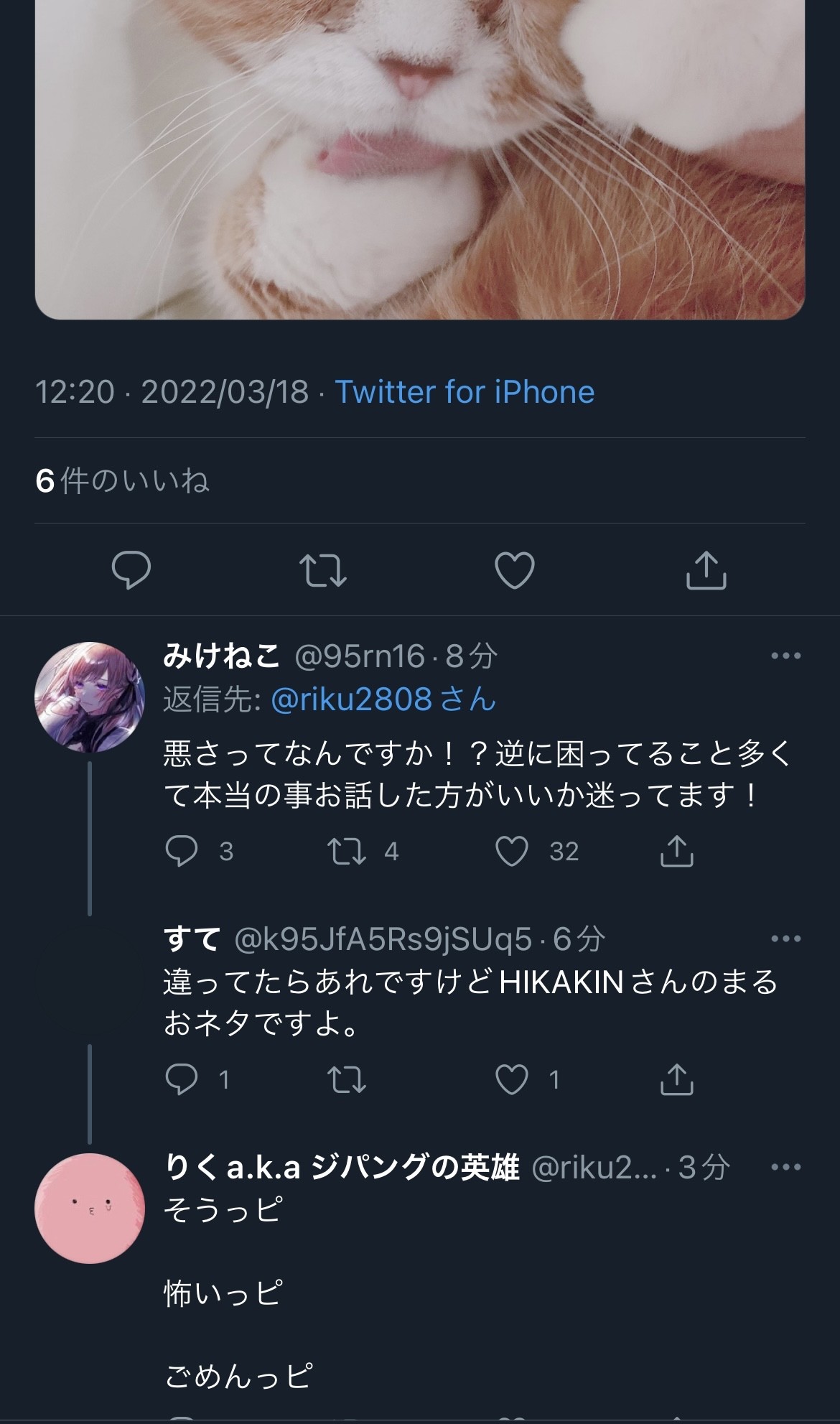This screenshot has width=840, height=1424.
Task: Like みけねこ's reply with 32 likes
Action: click(512, 851)
